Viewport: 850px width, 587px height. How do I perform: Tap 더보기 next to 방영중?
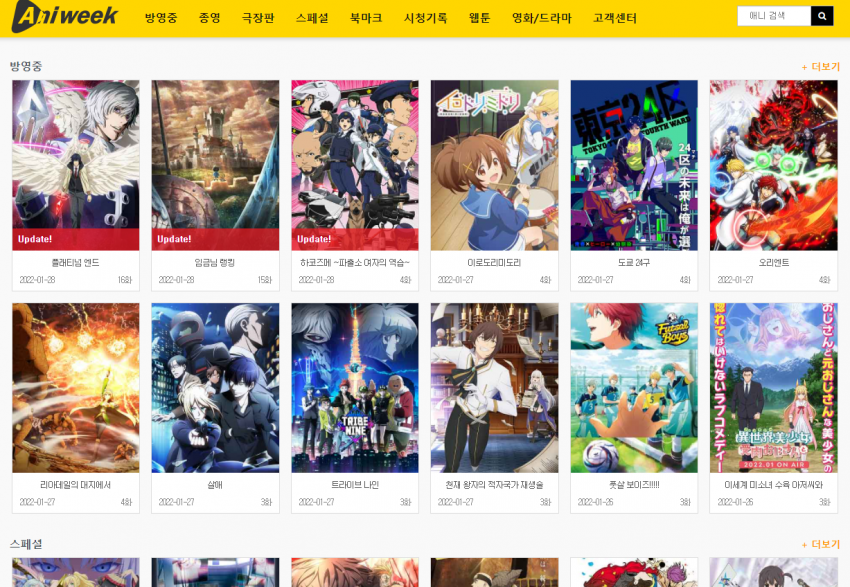[820, 67]
